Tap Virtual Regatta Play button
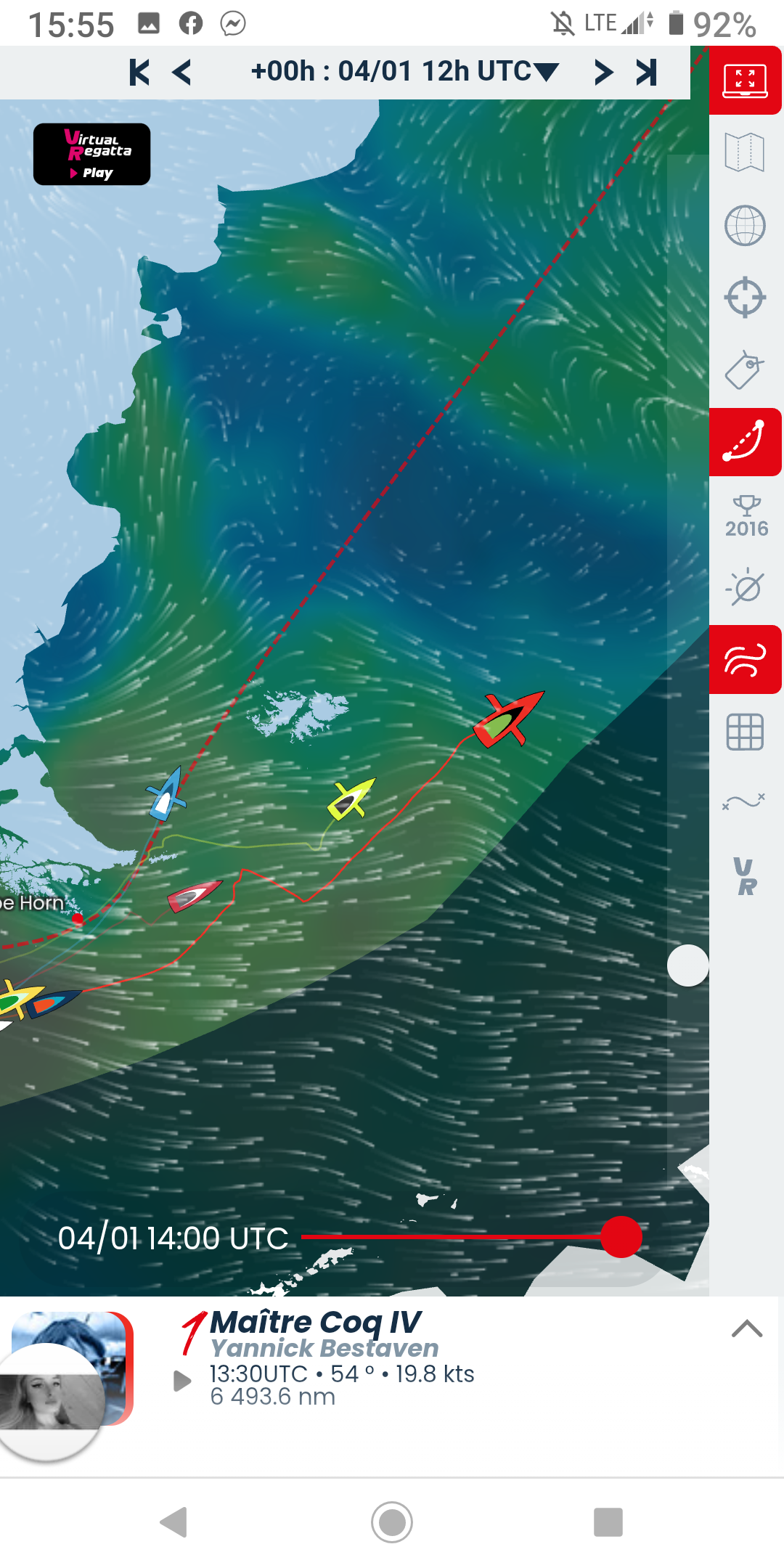The height and width of the screenshot is (1568, 784). pyautogui.click(x=92, y=154)
